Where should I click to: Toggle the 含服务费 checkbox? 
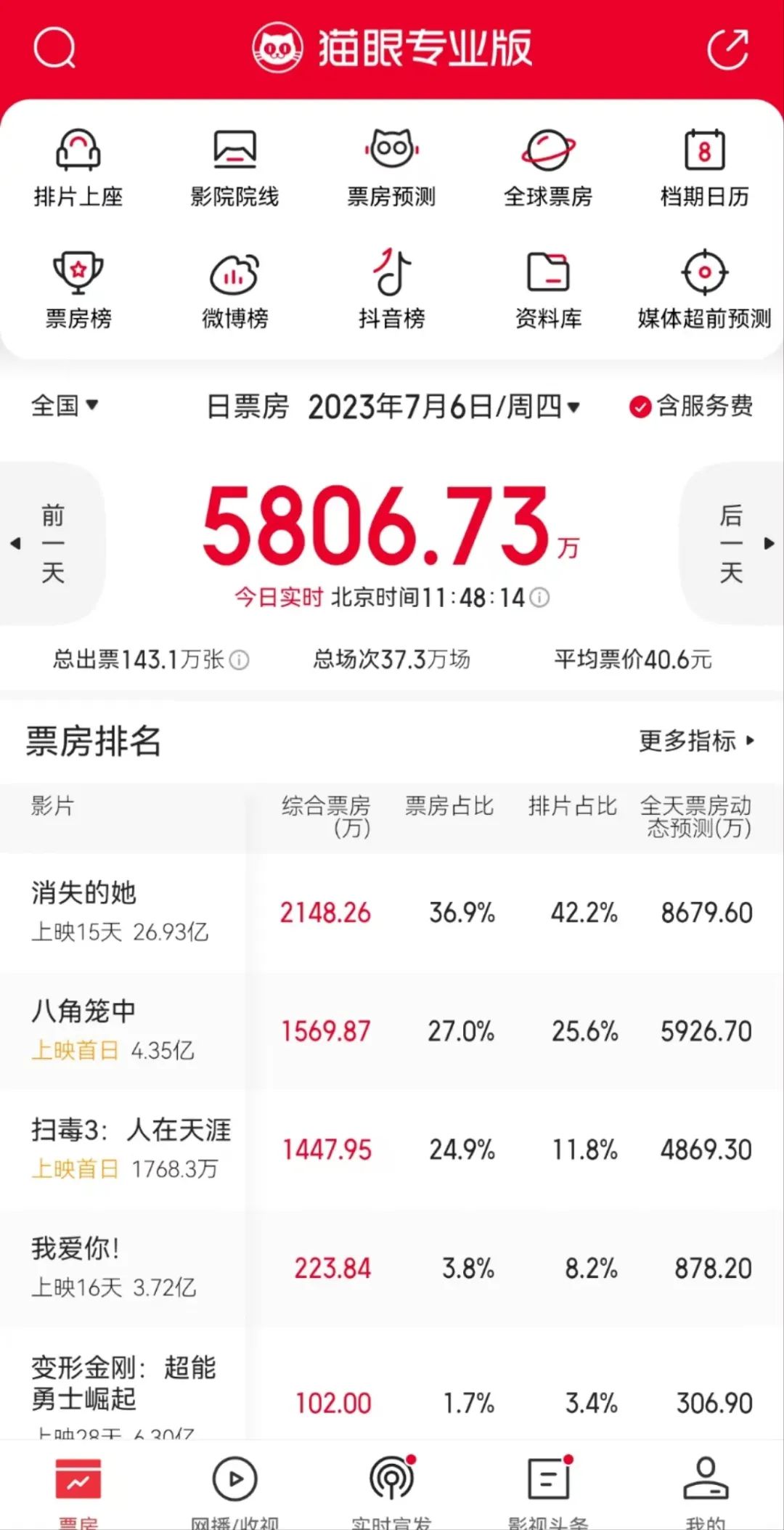coord(690,406)
